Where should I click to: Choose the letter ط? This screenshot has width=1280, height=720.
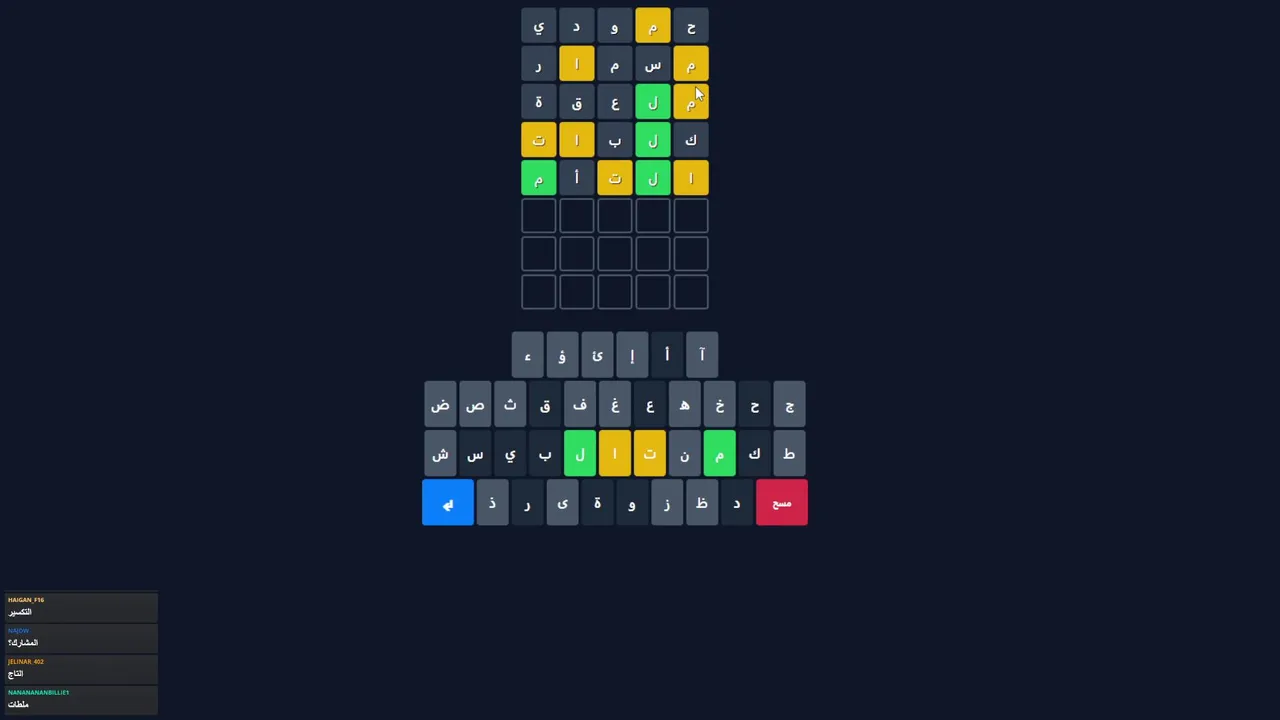coord(789,454)
